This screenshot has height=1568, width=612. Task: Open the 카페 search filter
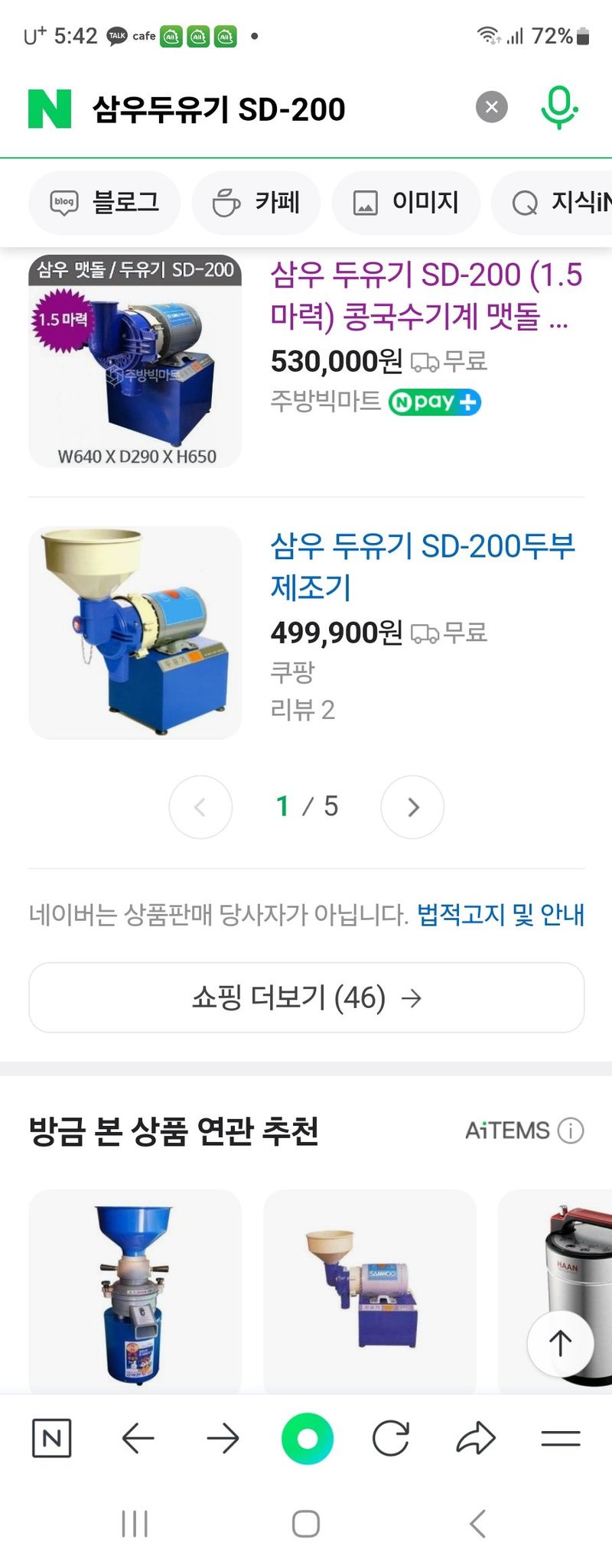[x=256, y=202]
